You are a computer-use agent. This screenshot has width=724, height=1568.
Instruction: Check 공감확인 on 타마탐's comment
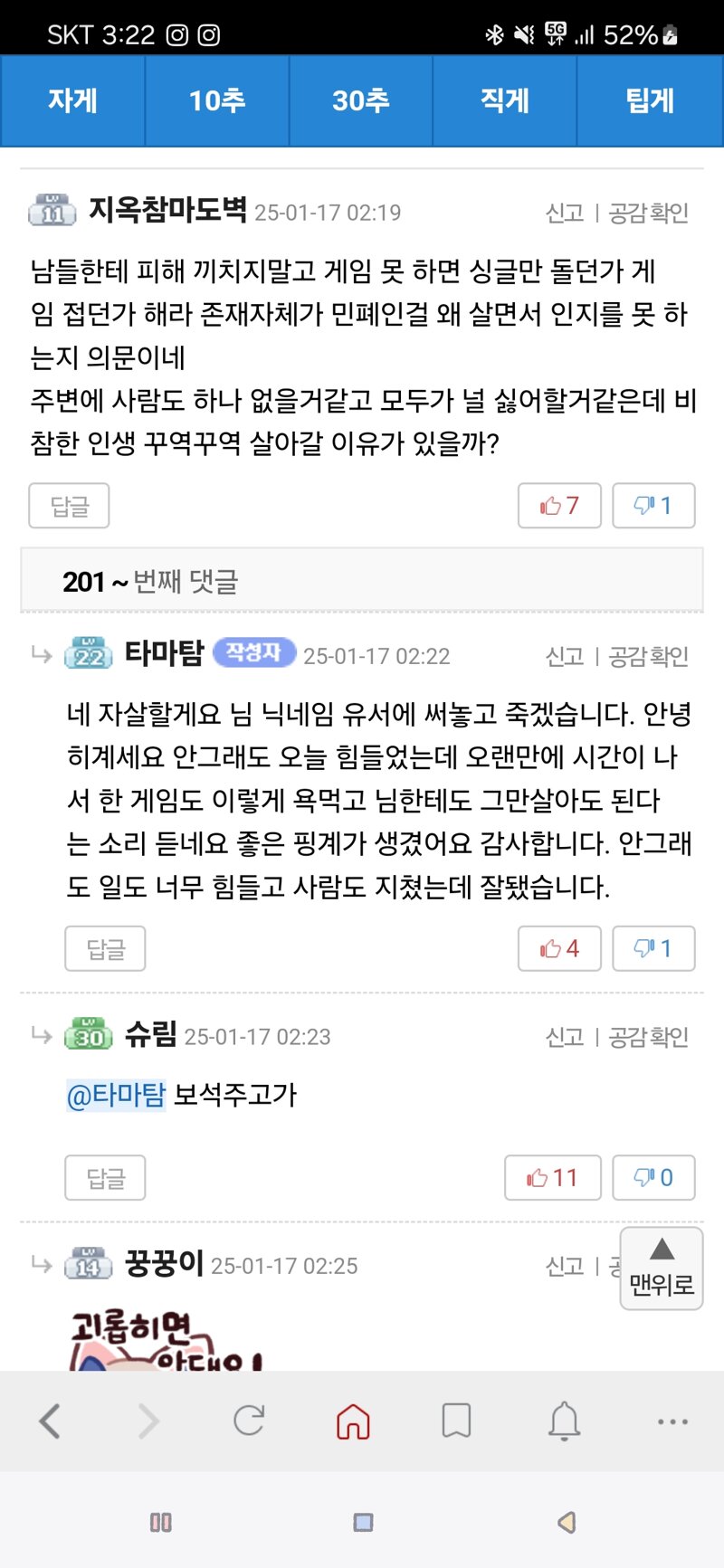tap(649, 656)
